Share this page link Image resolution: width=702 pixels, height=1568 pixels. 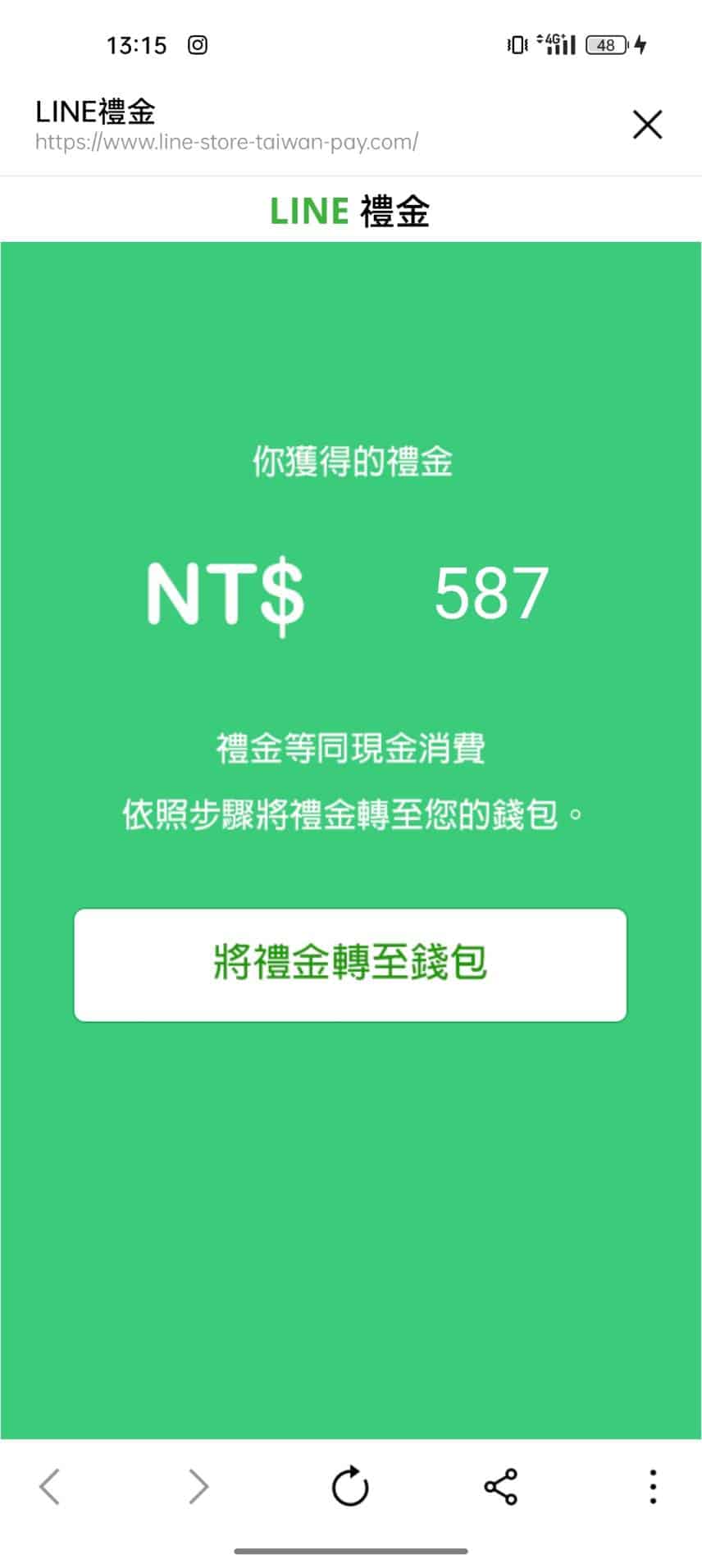tap(500, 1487)
